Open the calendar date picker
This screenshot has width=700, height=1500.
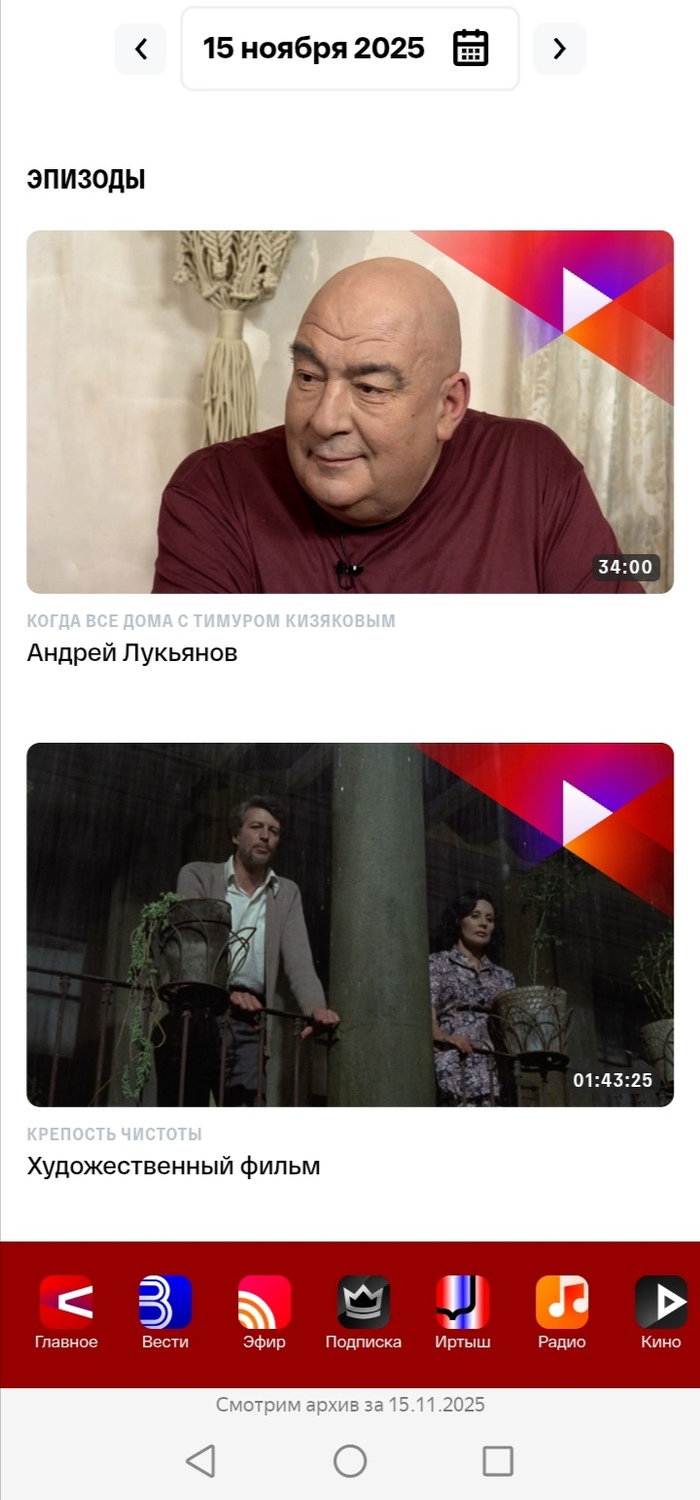coord(470,48)
